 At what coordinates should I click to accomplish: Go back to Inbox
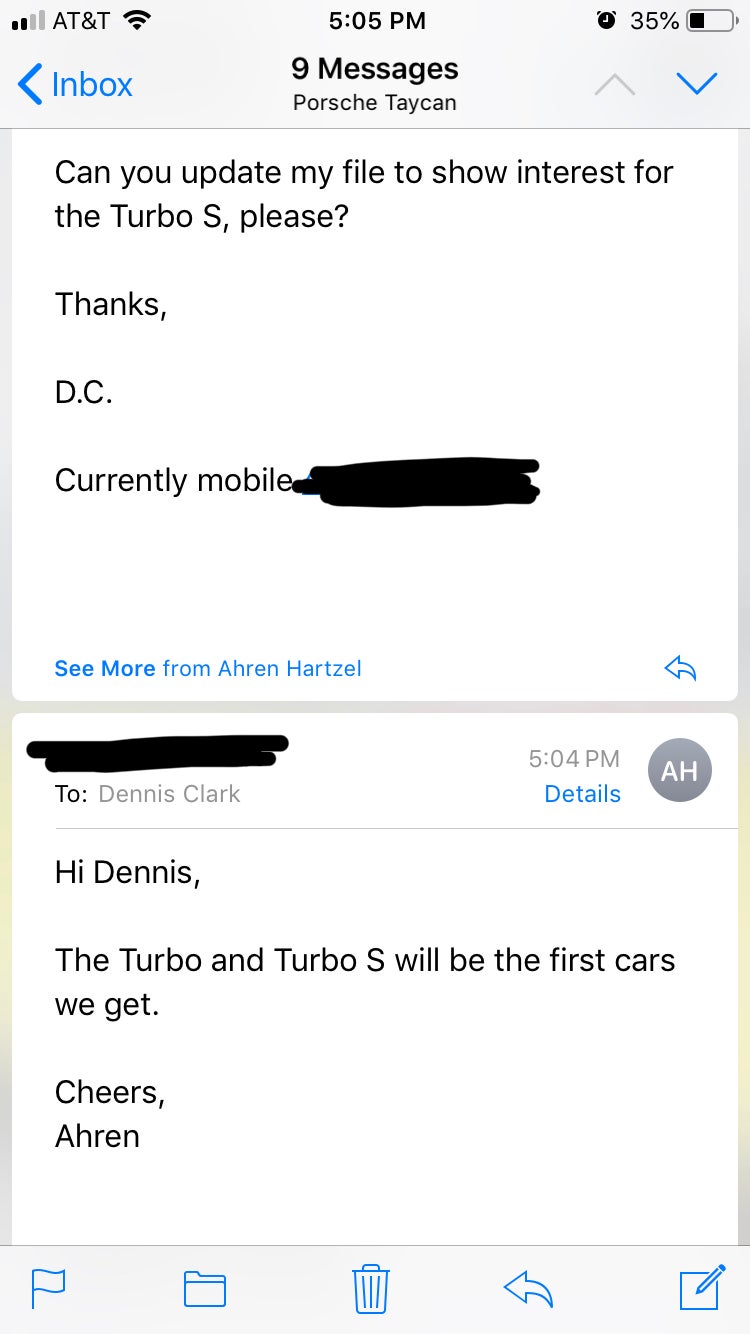(76, 85)
